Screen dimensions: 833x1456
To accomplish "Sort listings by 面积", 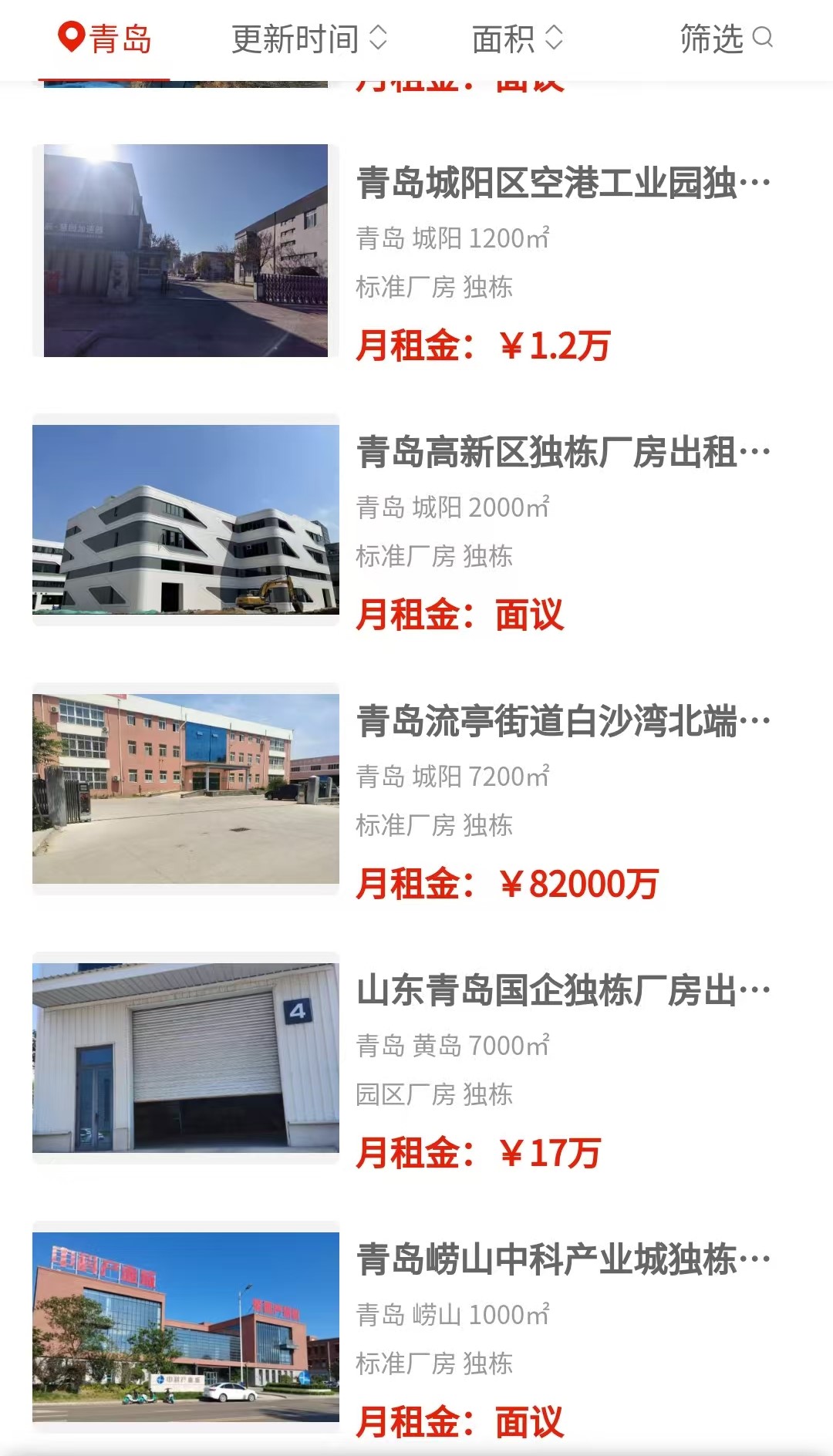I will 517,39.
